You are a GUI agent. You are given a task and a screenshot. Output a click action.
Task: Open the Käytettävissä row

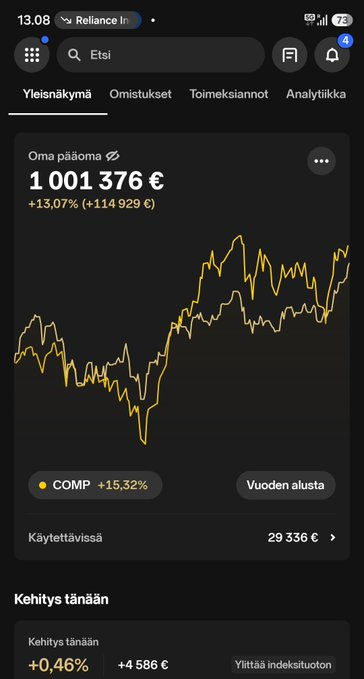[x=182, y=538]
